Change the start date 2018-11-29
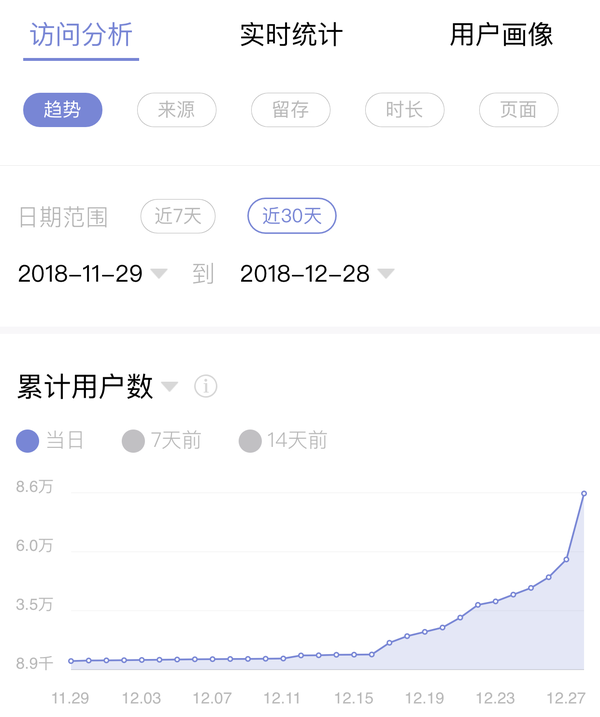Image resolution: width=600 pixels, height=717 pixels. click(x=92, y=274)
